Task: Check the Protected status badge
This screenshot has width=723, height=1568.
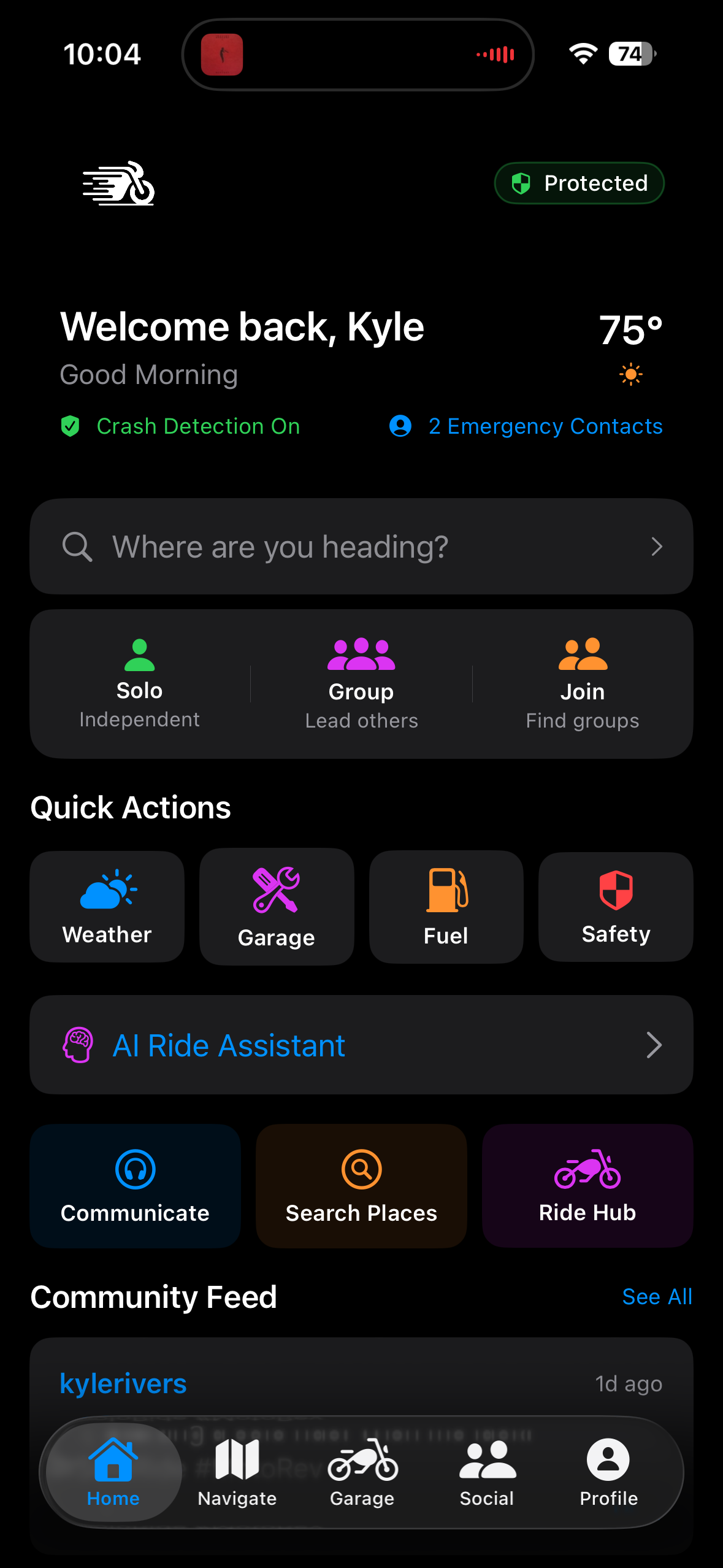Action: [x=578, y=183]
